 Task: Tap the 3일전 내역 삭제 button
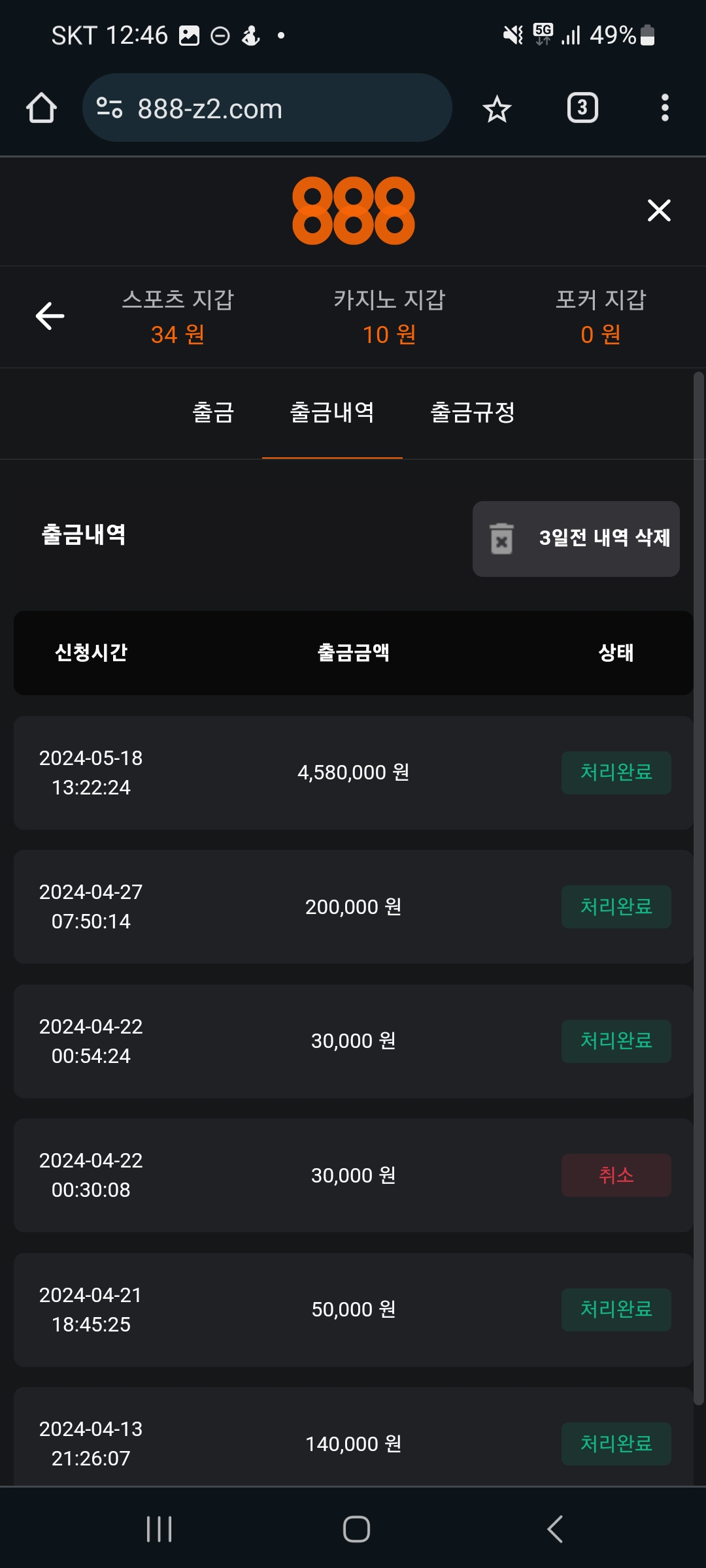tap(576, 538)
